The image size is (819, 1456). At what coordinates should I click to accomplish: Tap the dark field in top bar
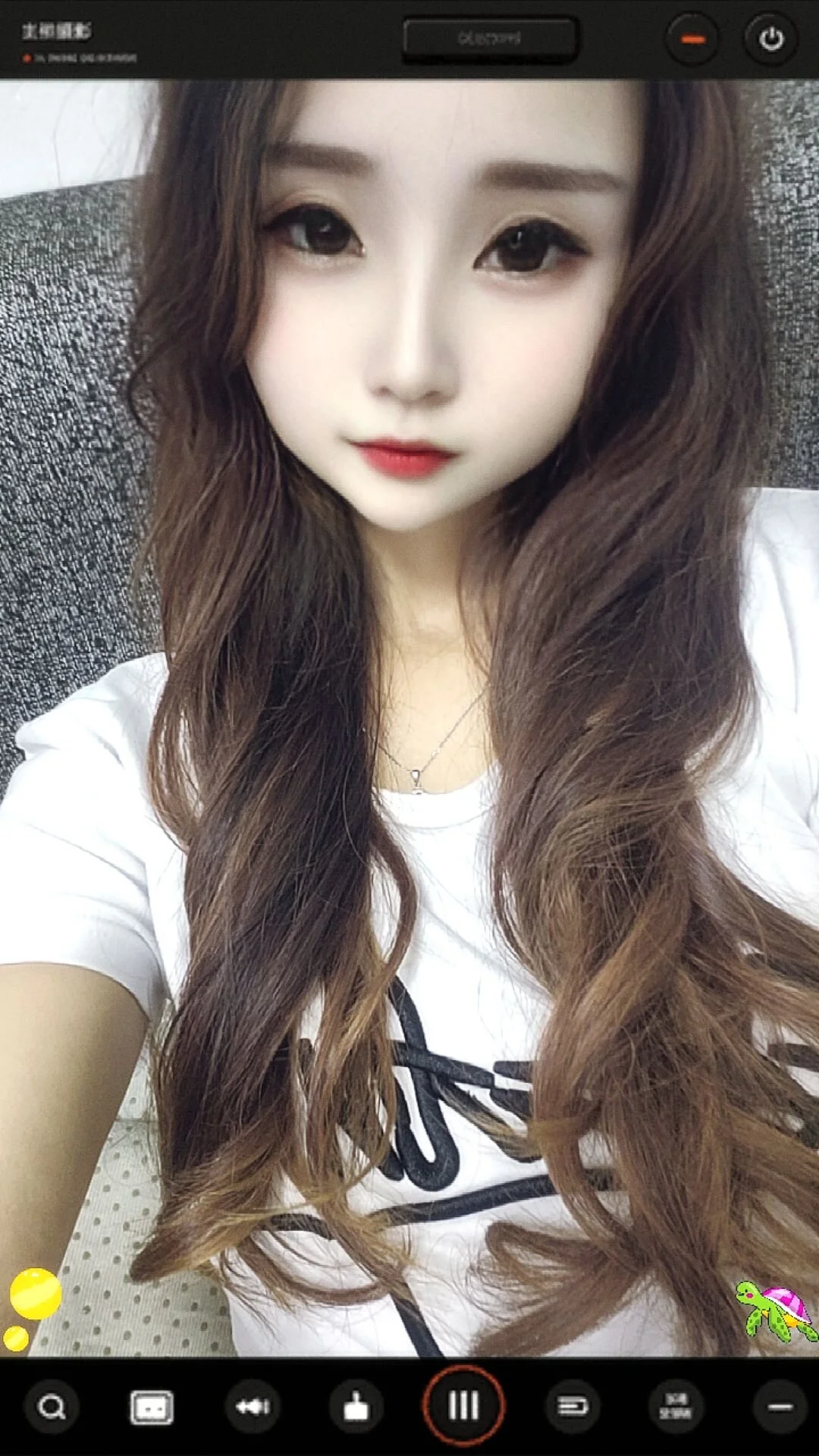tap(490, 39)
